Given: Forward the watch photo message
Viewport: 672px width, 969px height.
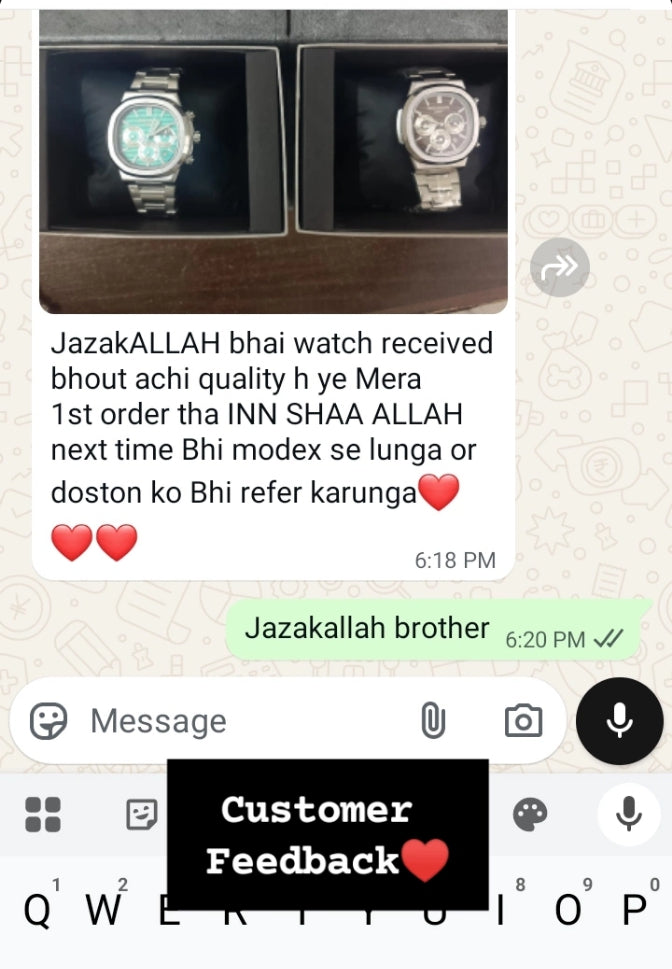Looking at the screenshot, I should (559, 267).
